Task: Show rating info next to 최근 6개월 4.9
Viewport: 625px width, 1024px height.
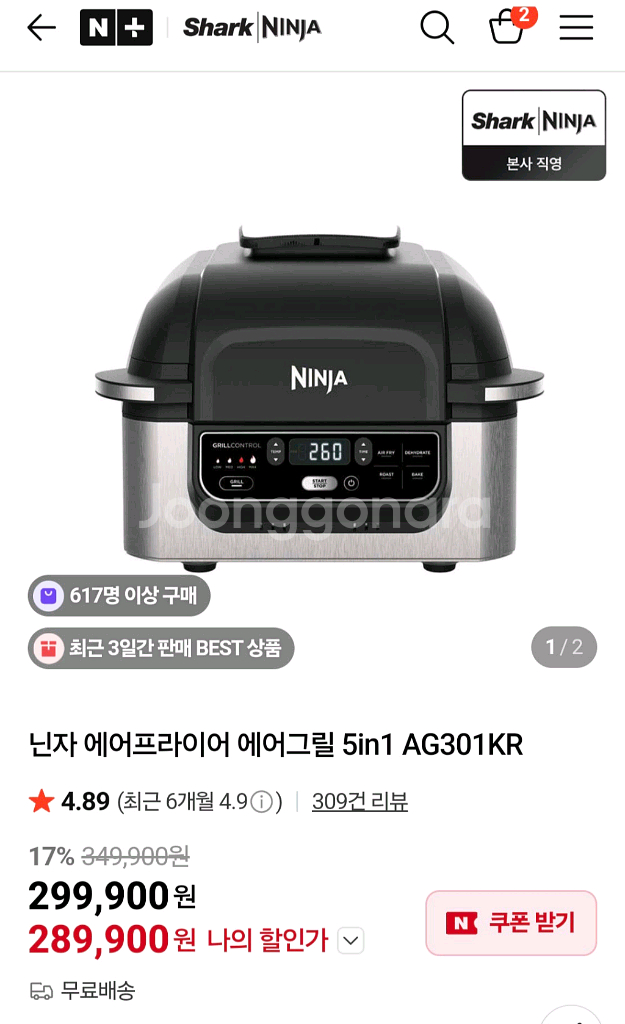Action: (261, 802)
